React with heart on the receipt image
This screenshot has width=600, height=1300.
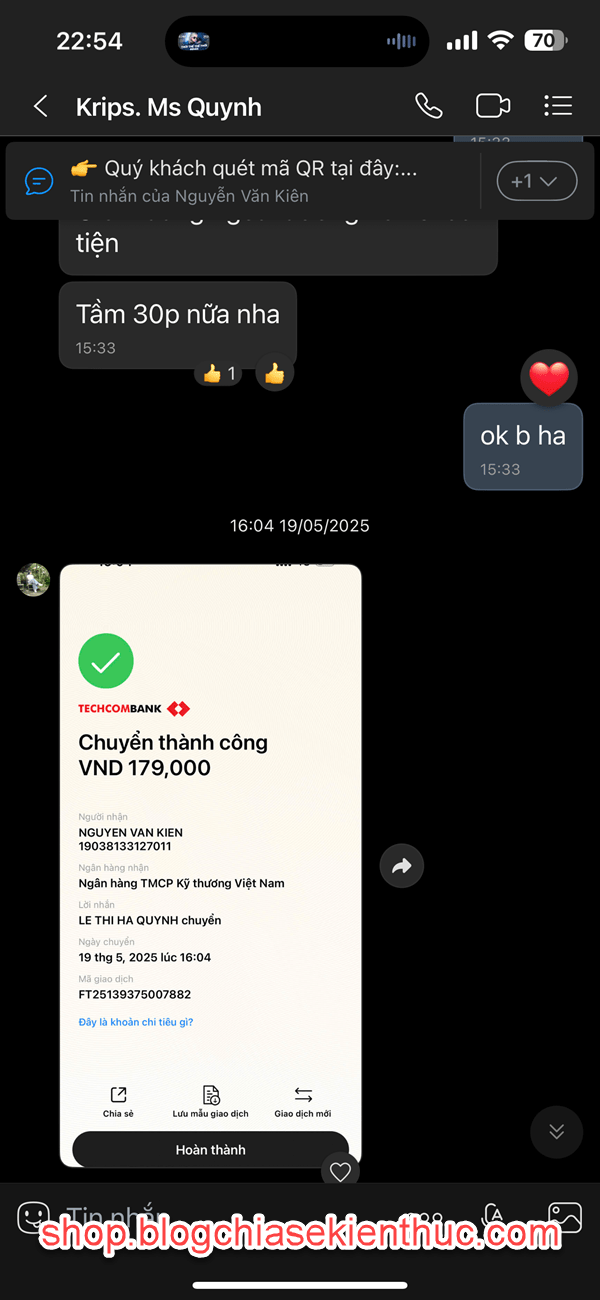pos(340,1172)
